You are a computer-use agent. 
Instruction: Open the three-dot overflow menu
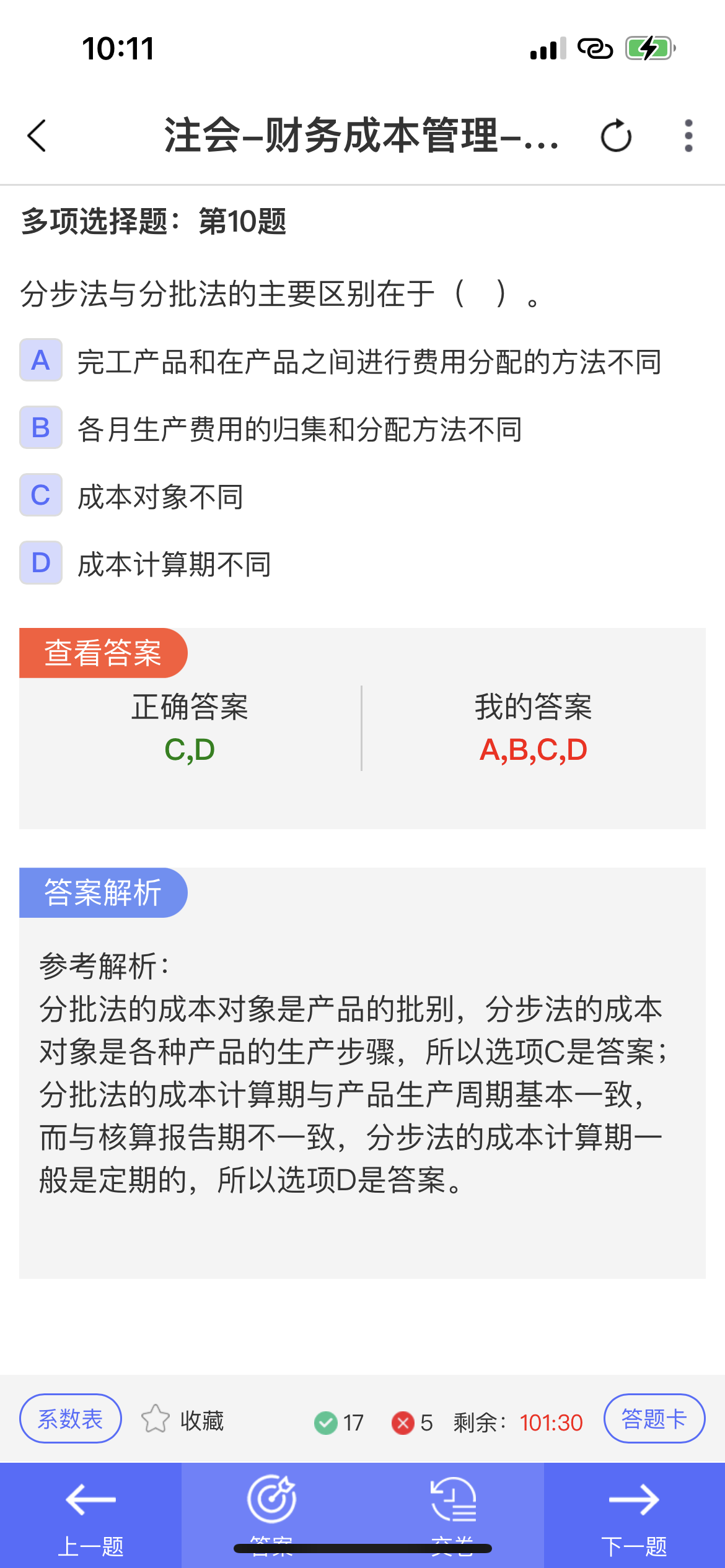tap(688, 136)
